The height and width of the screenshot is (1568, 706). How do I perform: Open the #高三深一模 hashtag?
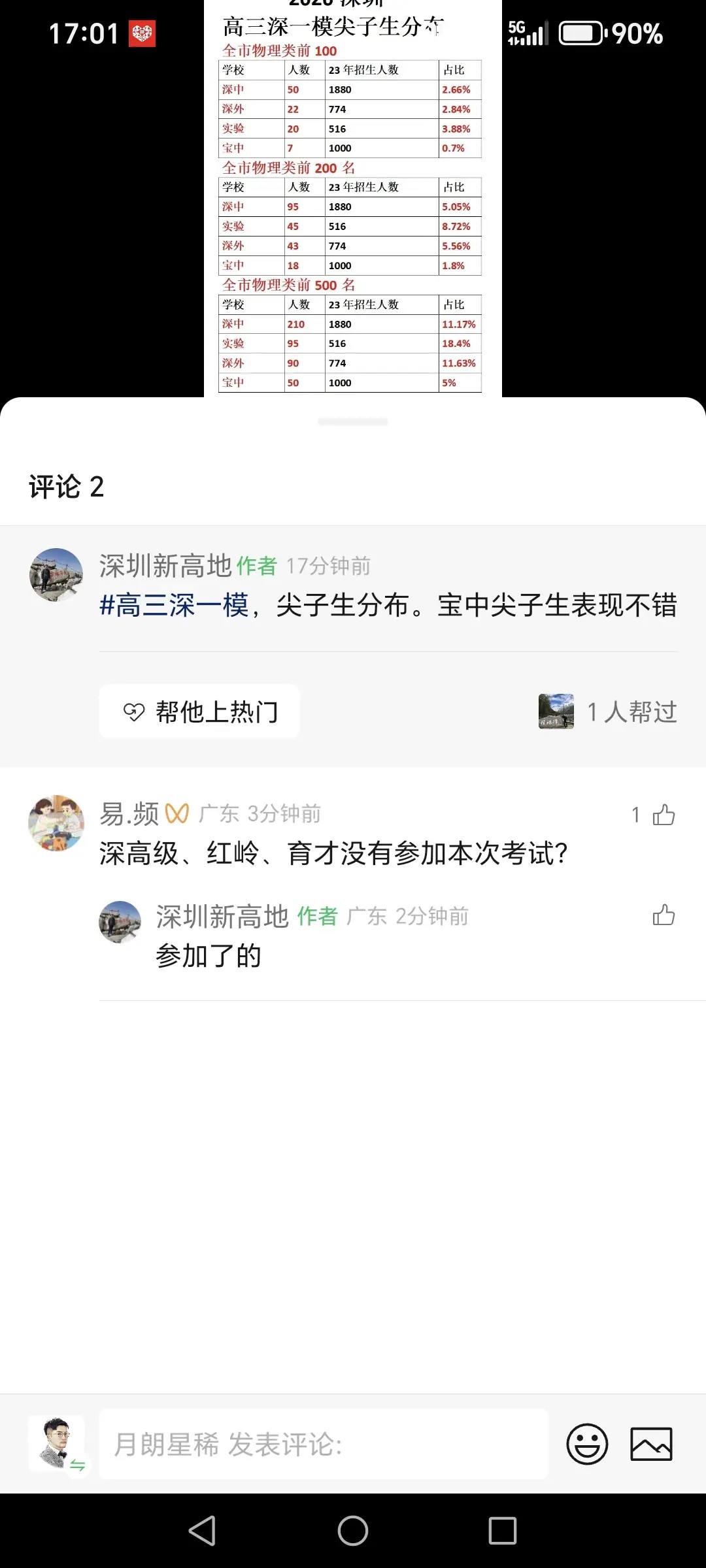(174, 606)
